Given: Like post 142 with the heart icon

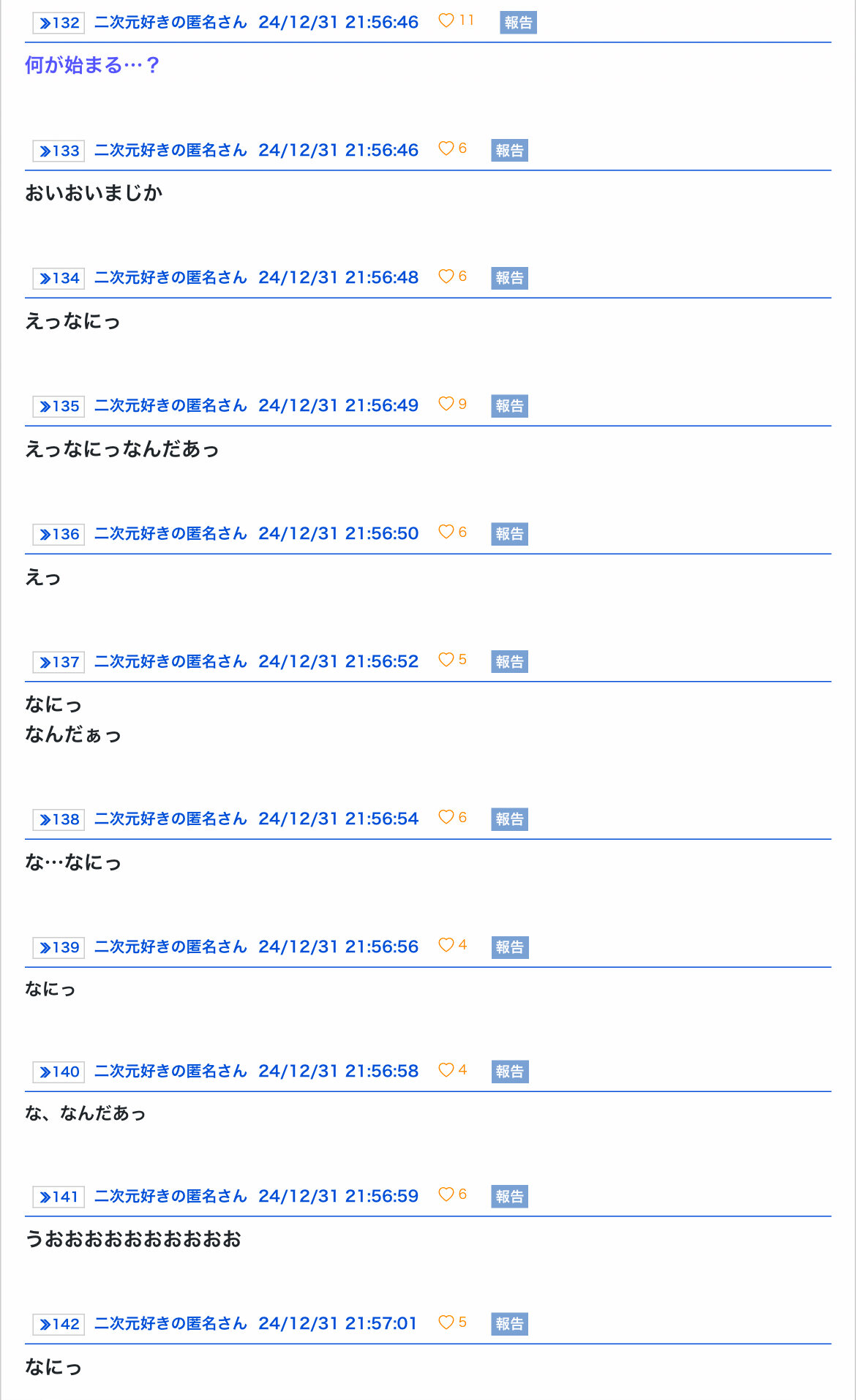Looking at the screenshot, I should tap(446, 1322).
